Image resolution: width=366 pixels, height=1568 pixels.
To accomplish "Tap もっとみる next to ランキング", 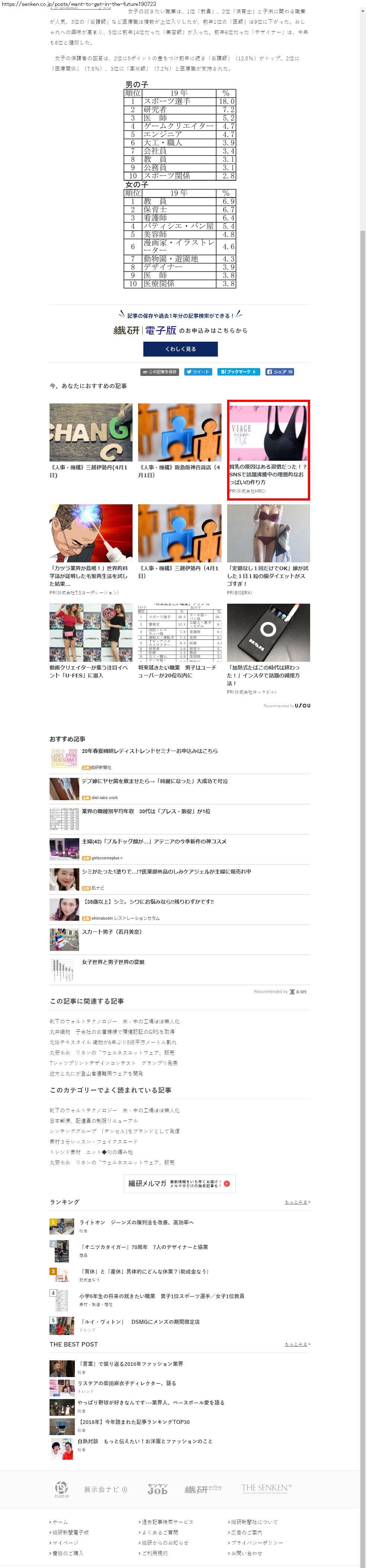I will pyautogui.click(x=297, y=1202).
